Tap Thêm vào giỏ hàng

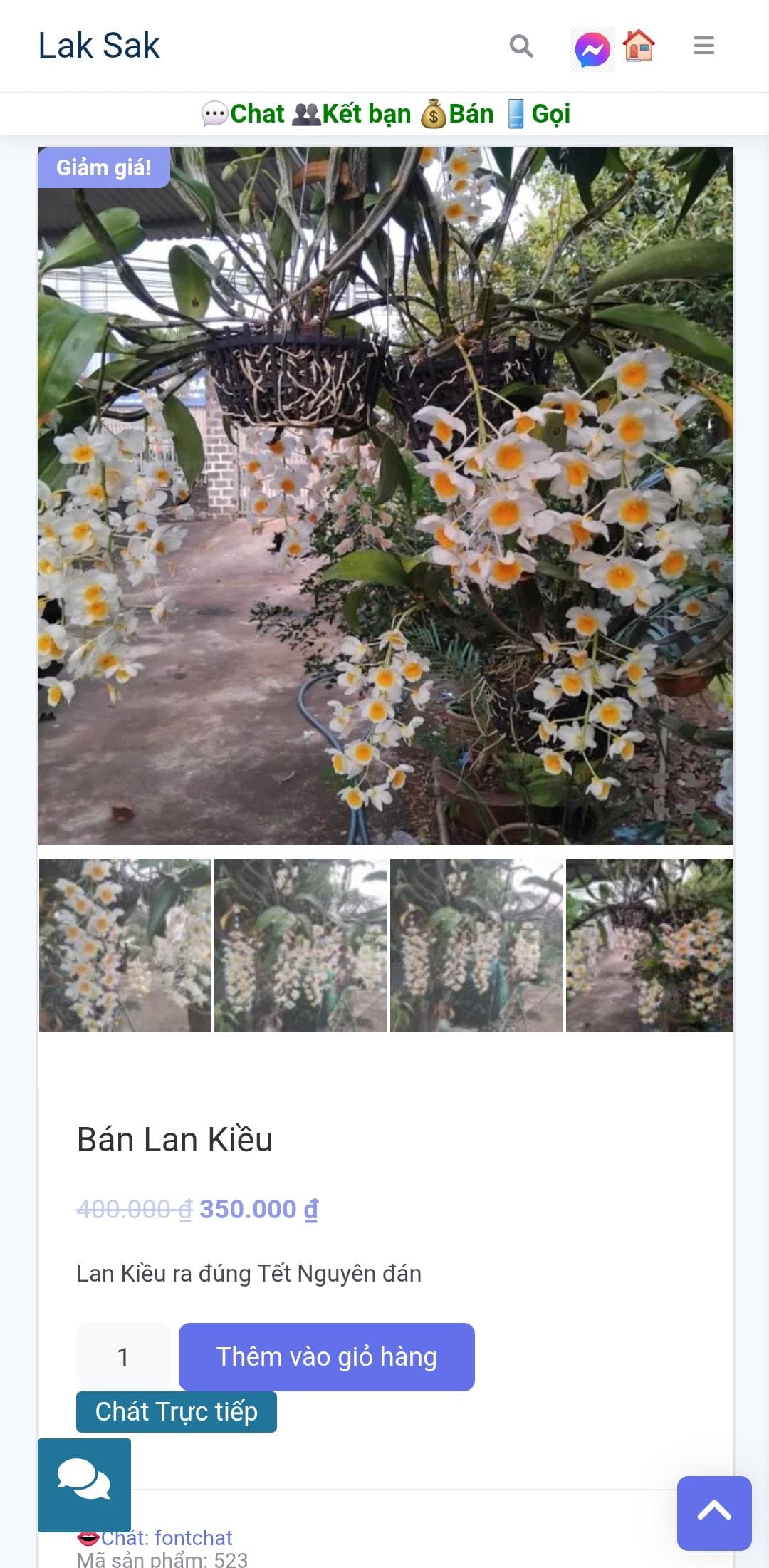click(x=327, y=1357)
